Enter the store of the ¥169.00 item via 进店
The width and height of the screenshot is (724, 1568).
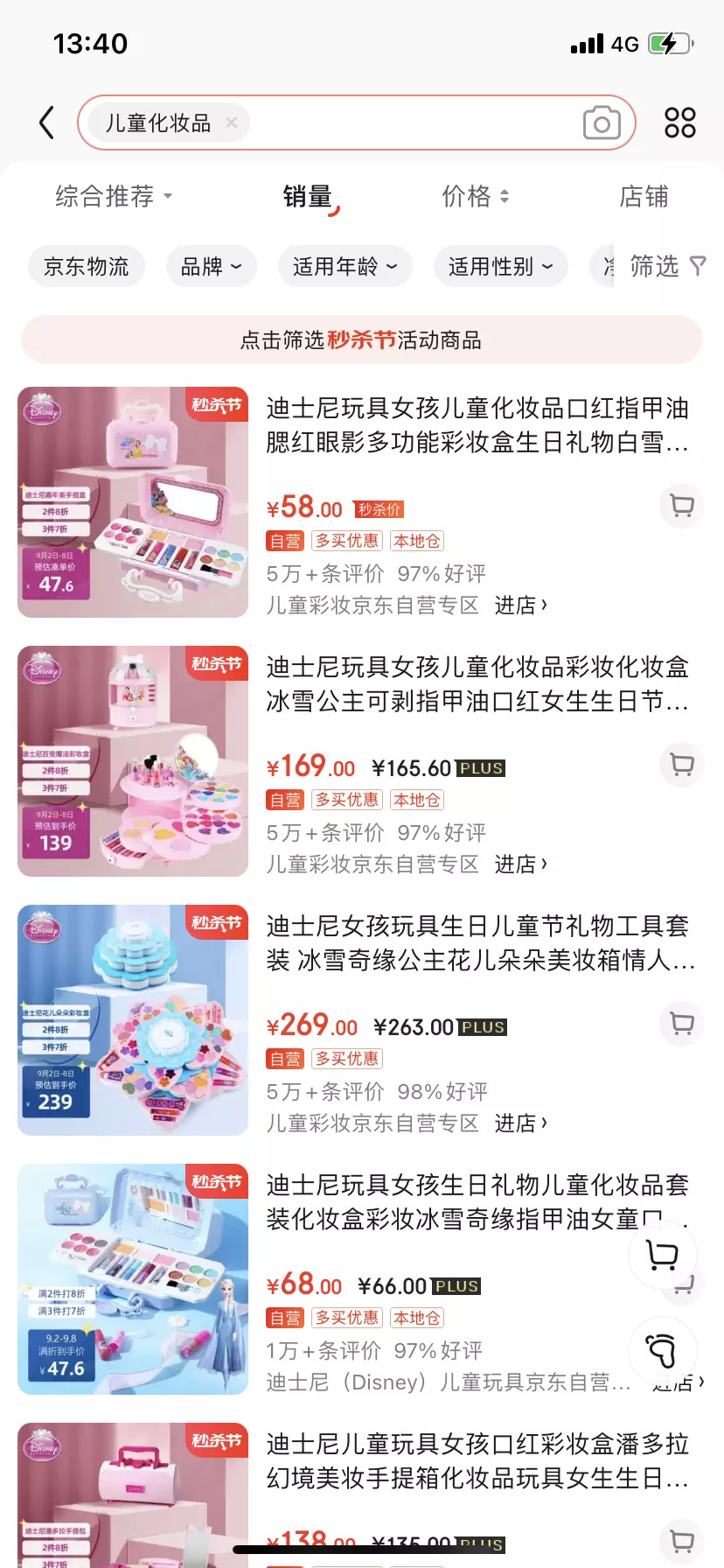(520, 864)
